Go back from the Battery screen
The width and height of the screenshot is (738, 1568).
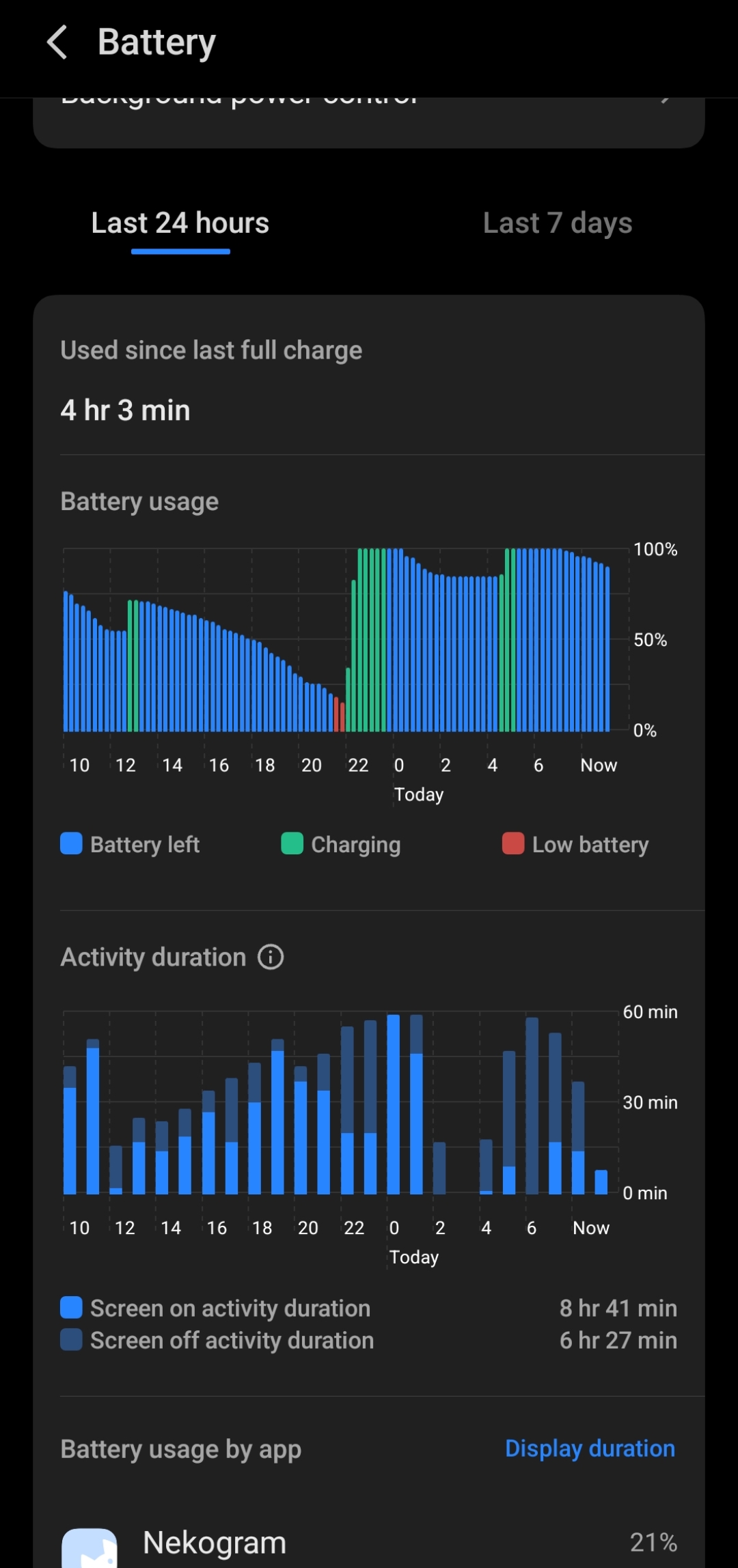57,42
